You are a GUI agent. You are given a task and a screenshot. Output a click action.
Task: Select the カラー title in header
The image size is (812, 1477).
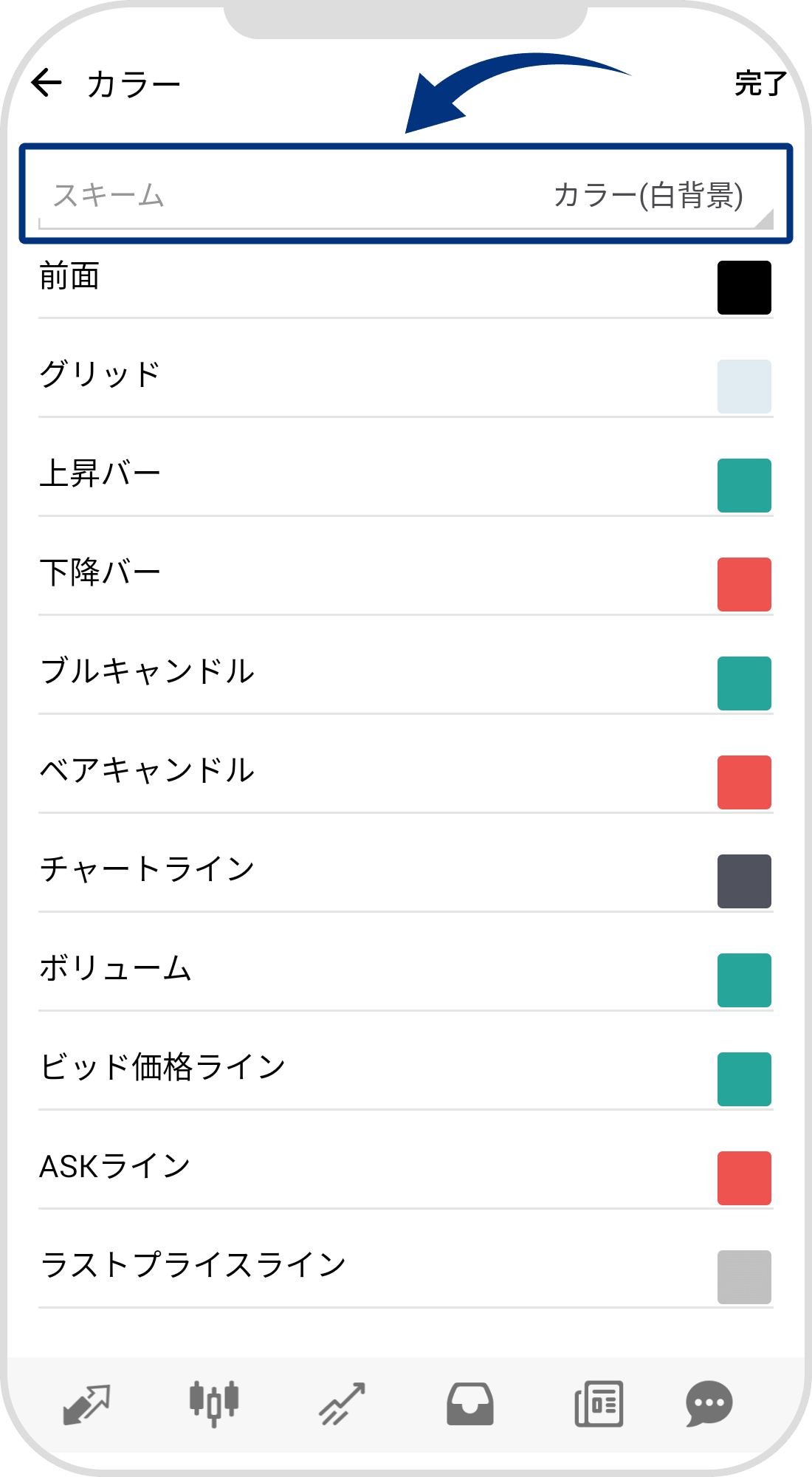pyautogui.click(x=131, y=81)
